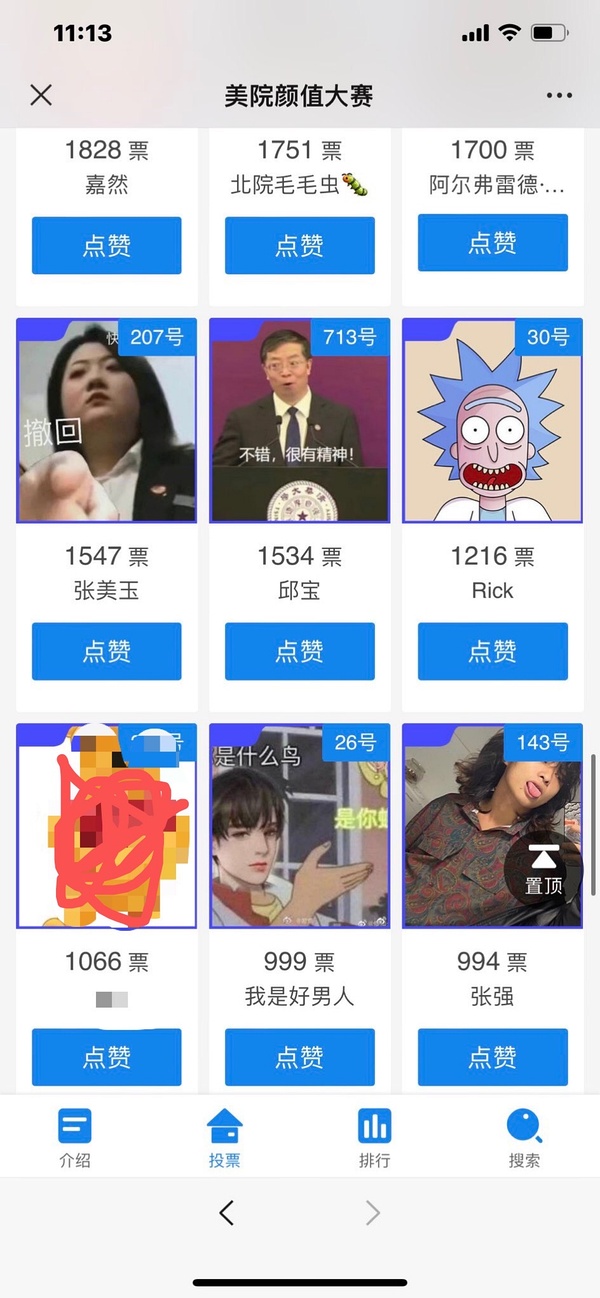
Task: Tap 点赞 for 张强
Action: tap(493, 1057)
